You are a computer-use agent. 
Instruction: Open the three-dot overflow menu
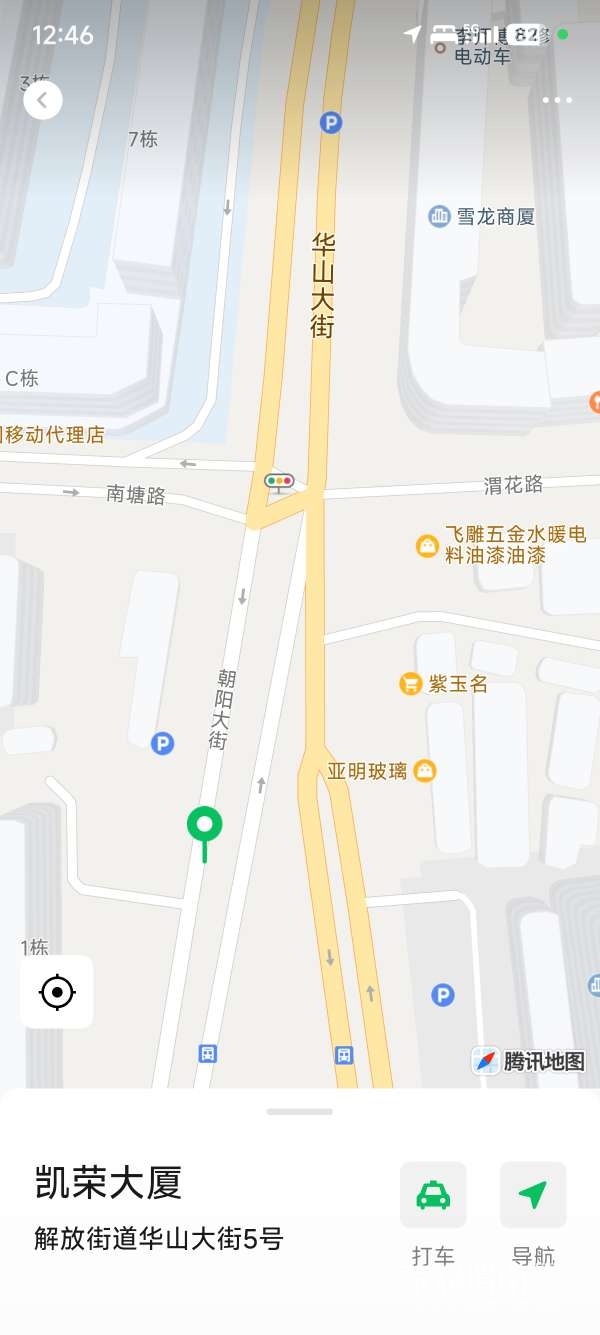[x=557, y=100]
